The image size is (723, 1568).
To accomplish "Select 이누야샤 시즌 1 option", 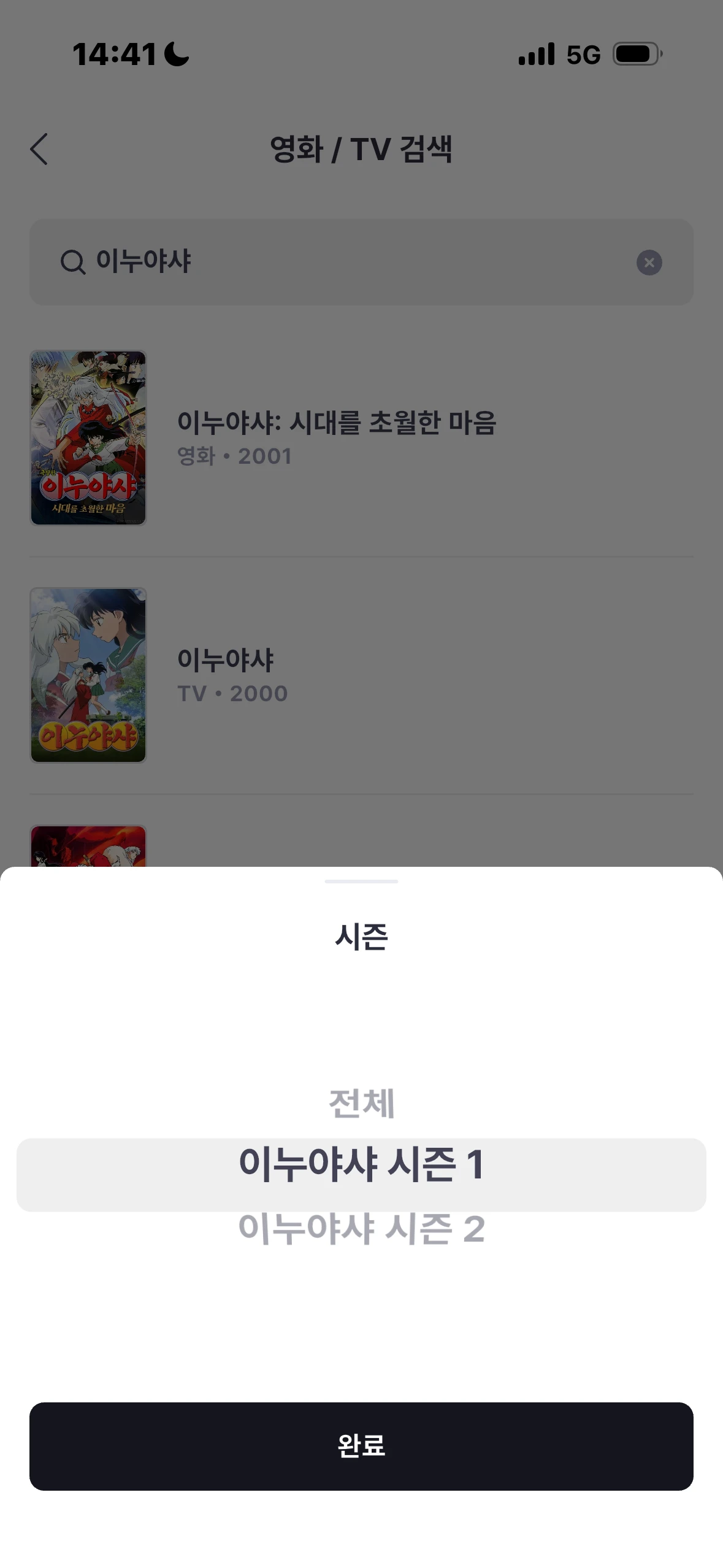I will [361, 1164].
